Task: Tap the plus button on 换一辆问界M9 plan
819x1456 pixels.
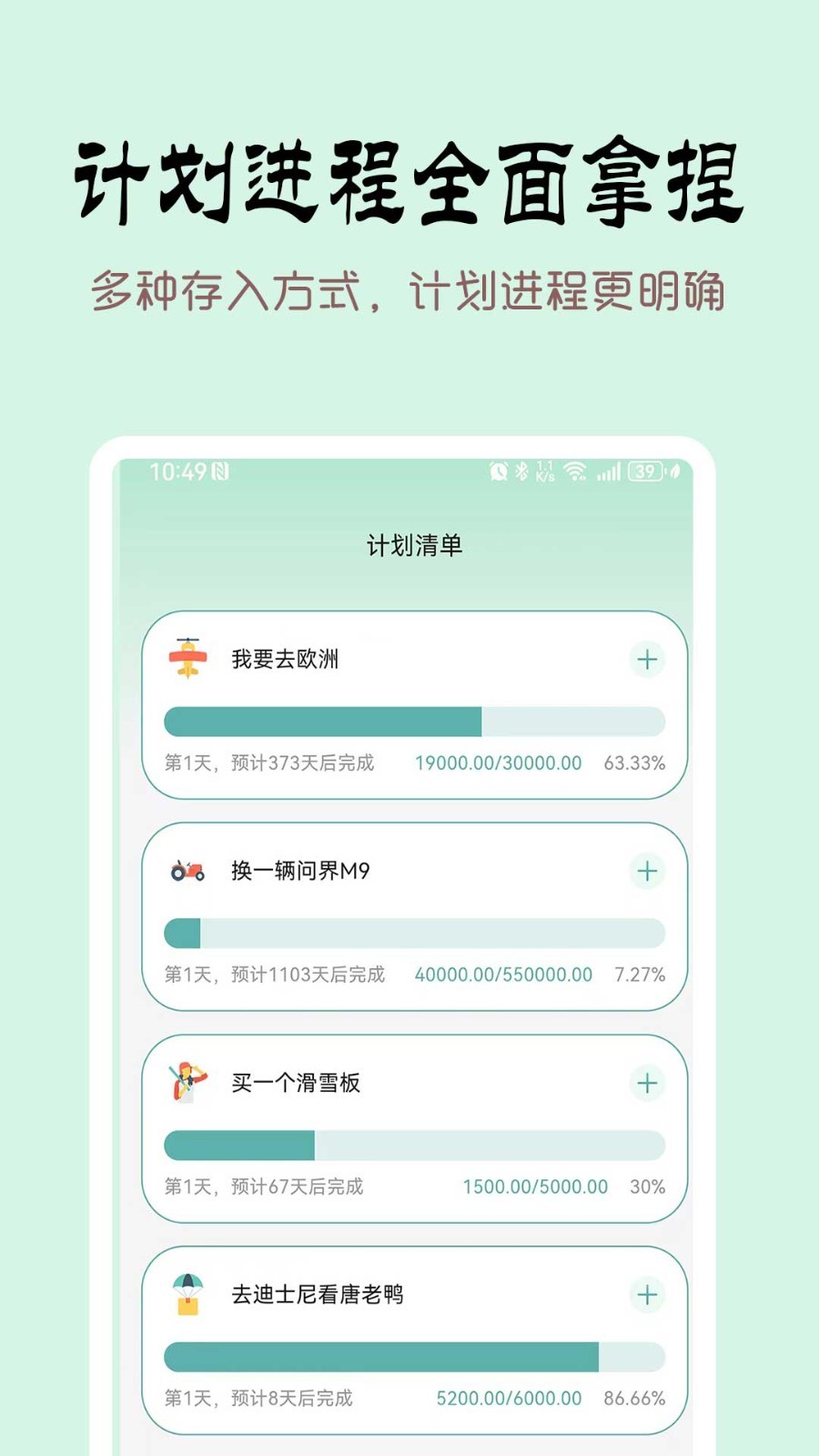Action: [647, 870]
